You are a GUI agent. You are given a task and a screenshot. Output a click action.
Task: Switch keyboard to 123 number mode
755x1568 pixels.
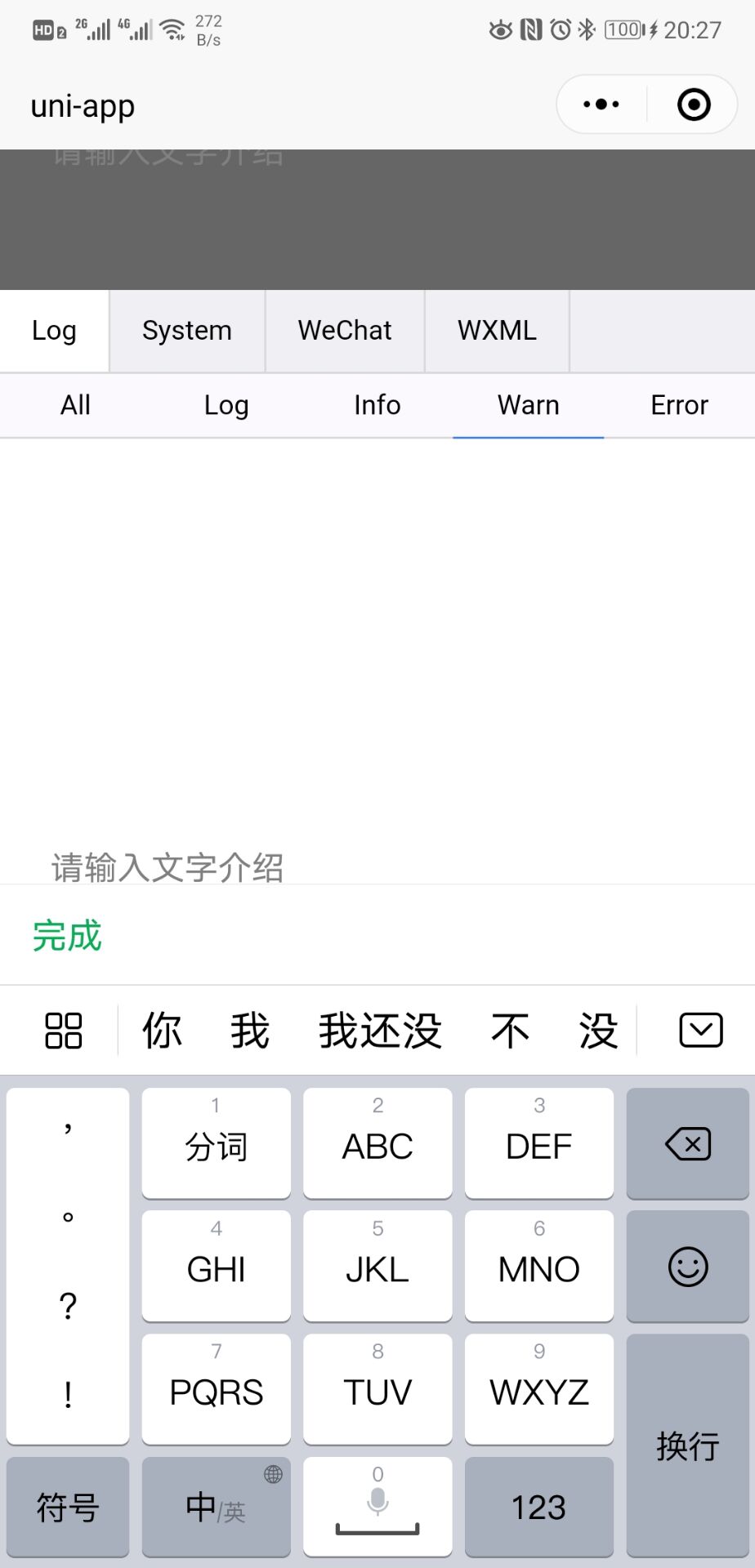(538, 1508)
